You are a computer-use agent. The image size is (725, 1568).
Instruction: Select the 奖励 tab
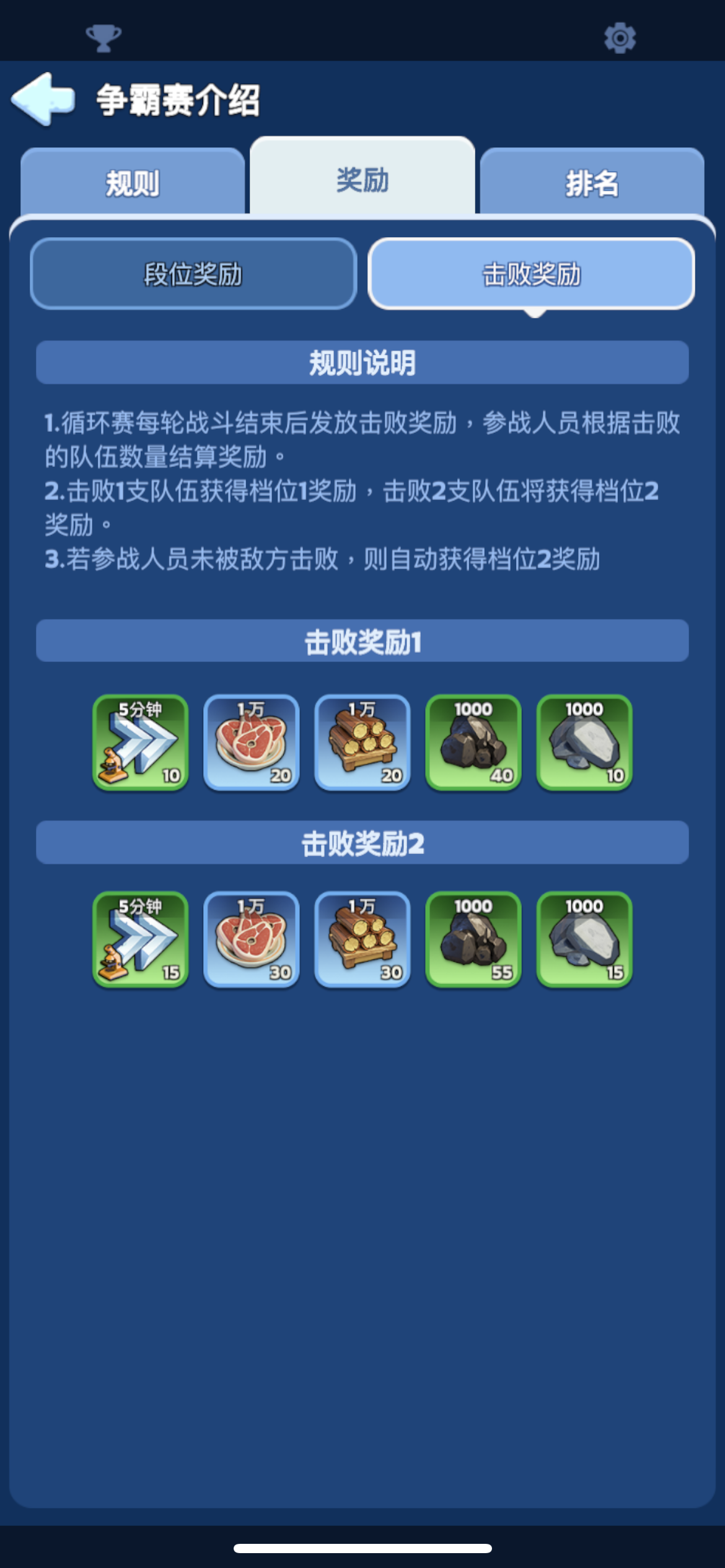(x=362, y=177)
